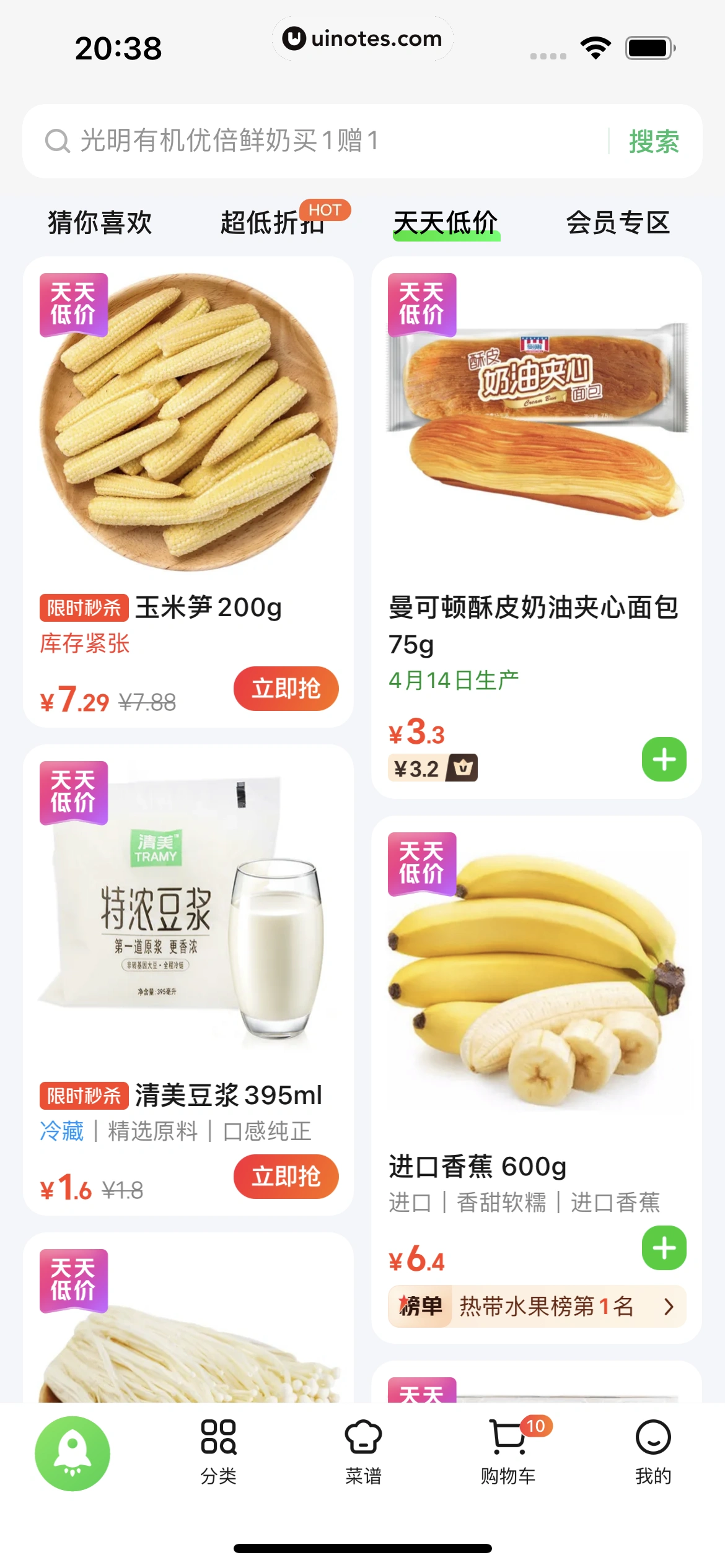Switch to the 会员专区 tab
The width and height of the screenshot is (725, 1568).
(618, 223)
